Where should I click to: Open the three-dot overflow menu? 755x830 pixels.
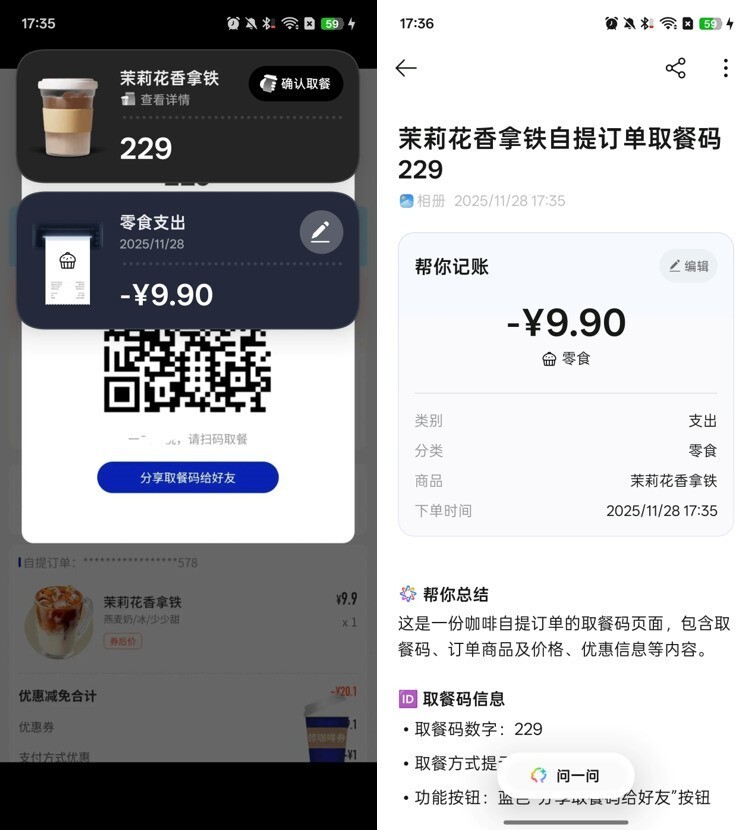(727, 68)
